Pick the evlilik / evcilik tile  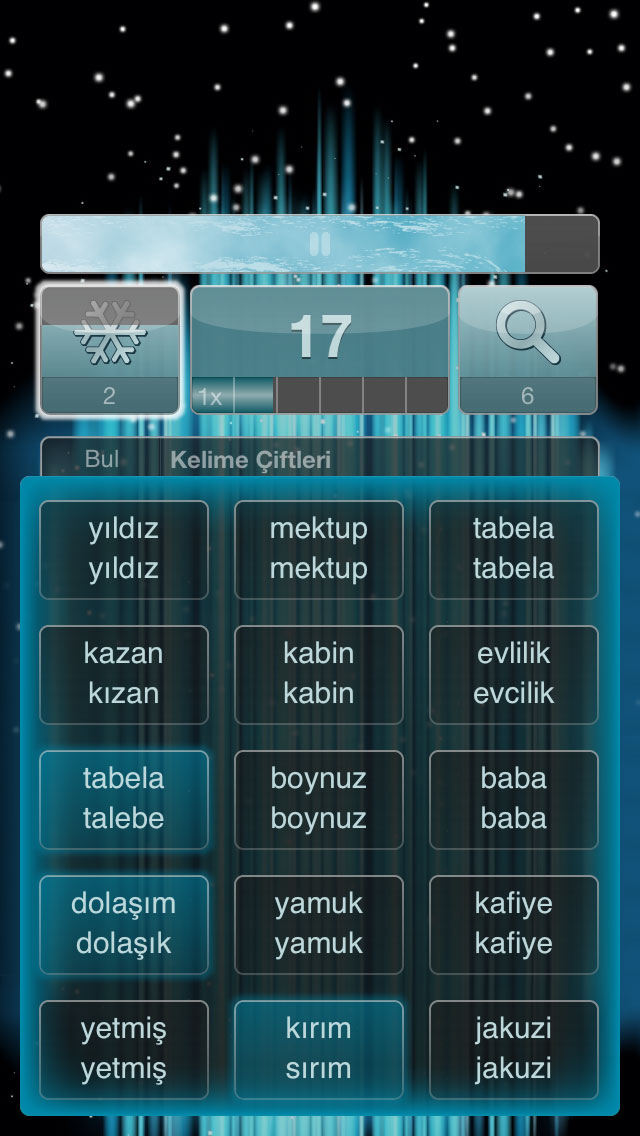pyautogui.click(x=514, y=674)
